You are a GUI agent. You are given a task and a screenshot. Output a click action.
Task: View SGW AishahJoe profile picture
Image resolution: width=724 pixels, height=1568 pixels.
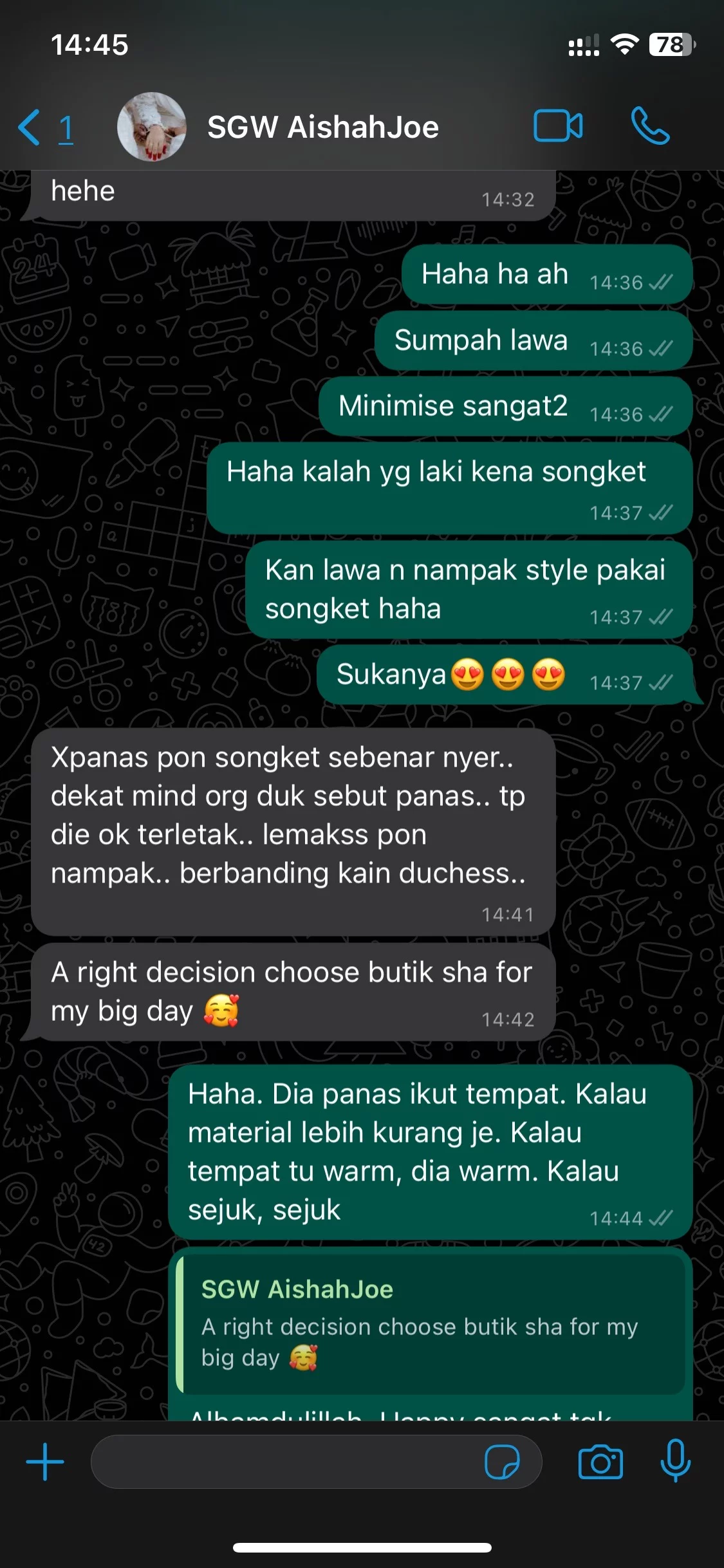coord(152,127)
